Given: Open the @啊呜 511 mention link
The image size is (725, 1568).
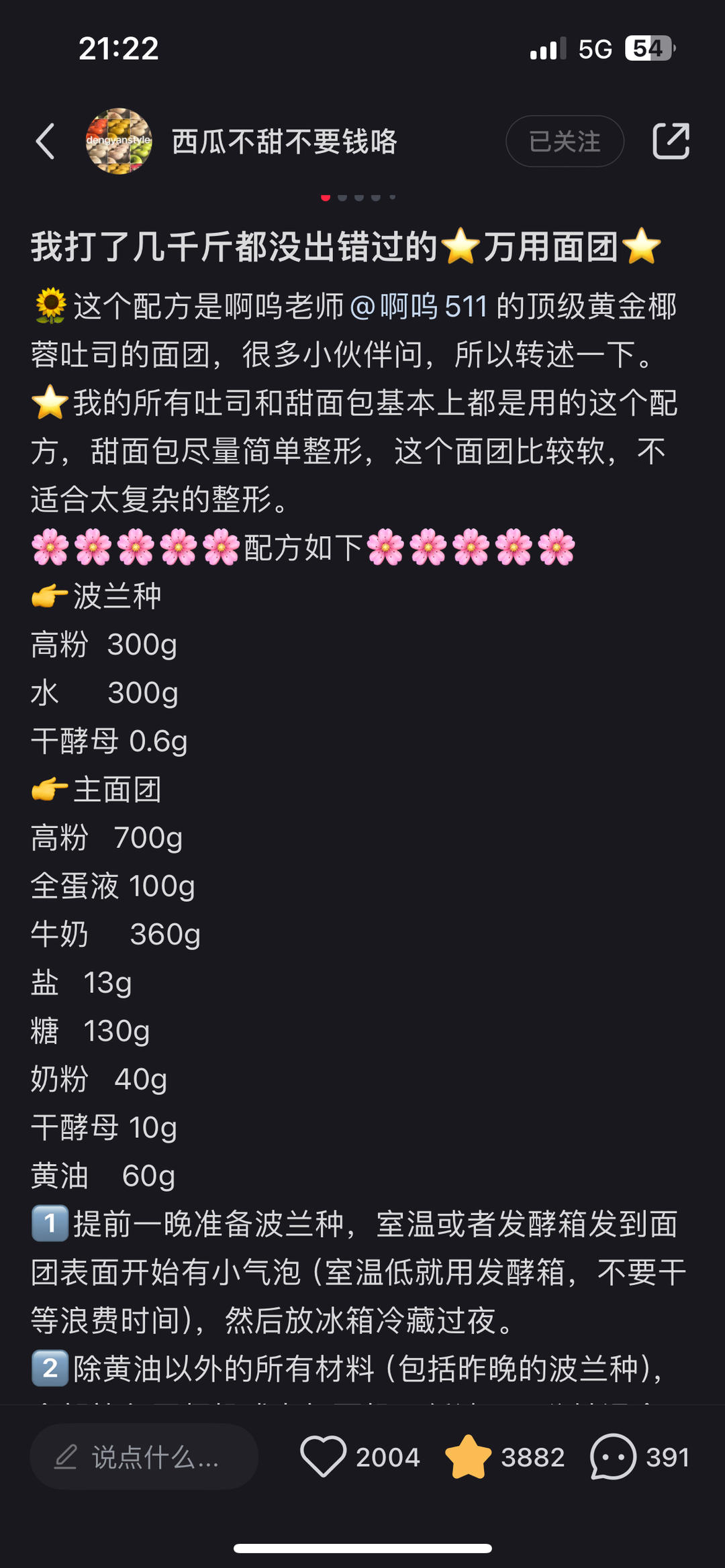Looking at the screenshot, I should coord(418,307).
